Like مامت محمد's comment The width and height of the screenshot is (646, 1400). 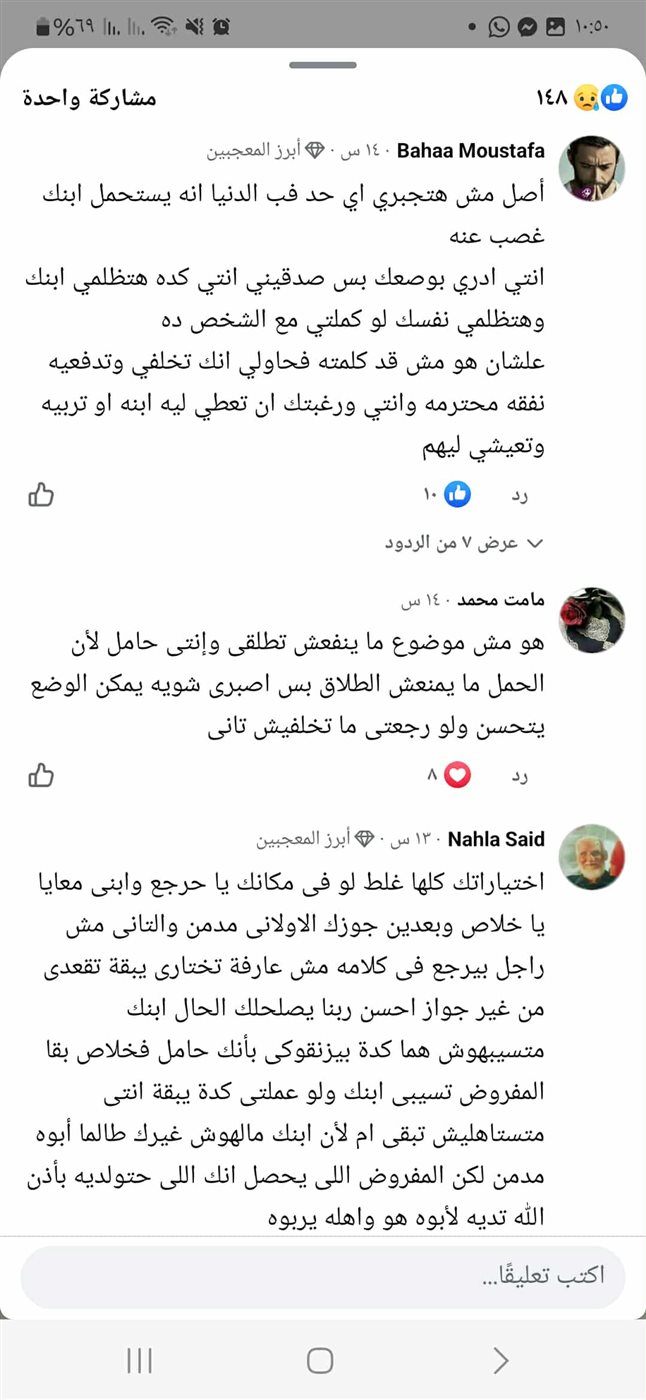(x=41, y=775)
